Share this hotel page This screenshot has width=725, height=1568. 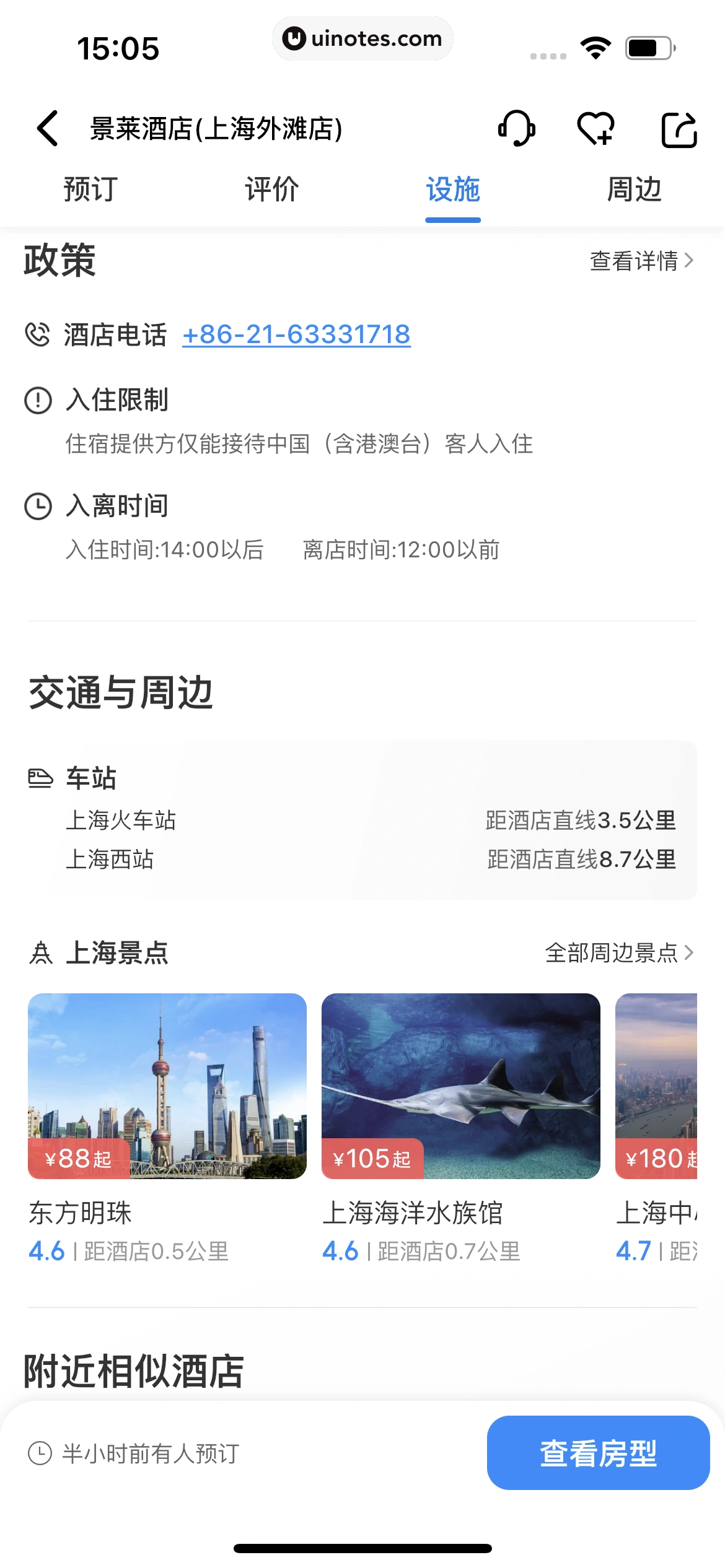click(679, 129)
